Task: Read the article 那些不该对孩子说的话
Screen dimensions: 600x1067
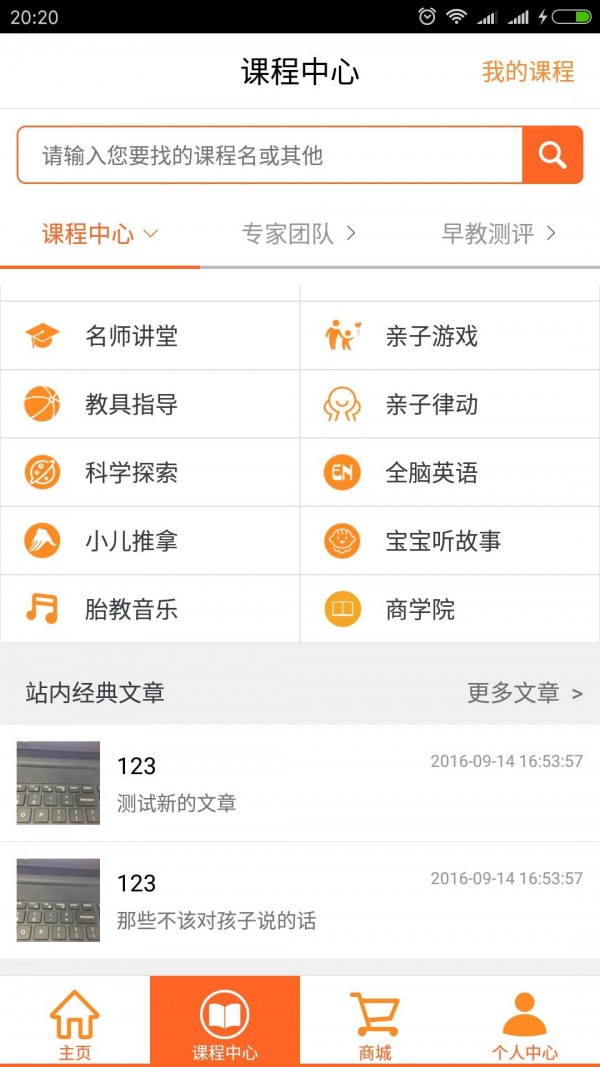Action: tap(300, 900)
